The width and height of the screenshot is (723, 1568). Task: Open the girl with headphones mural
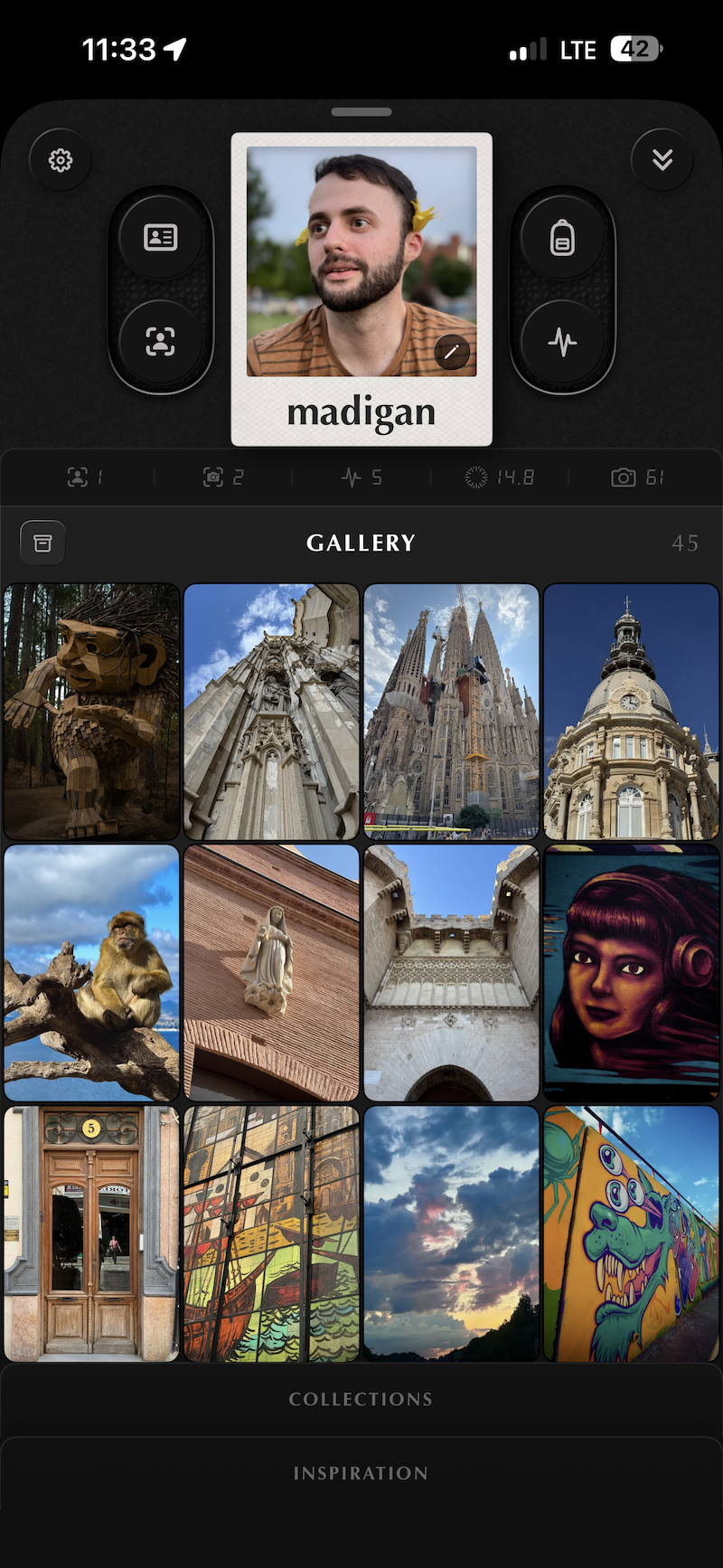click(x=631, y=973)
